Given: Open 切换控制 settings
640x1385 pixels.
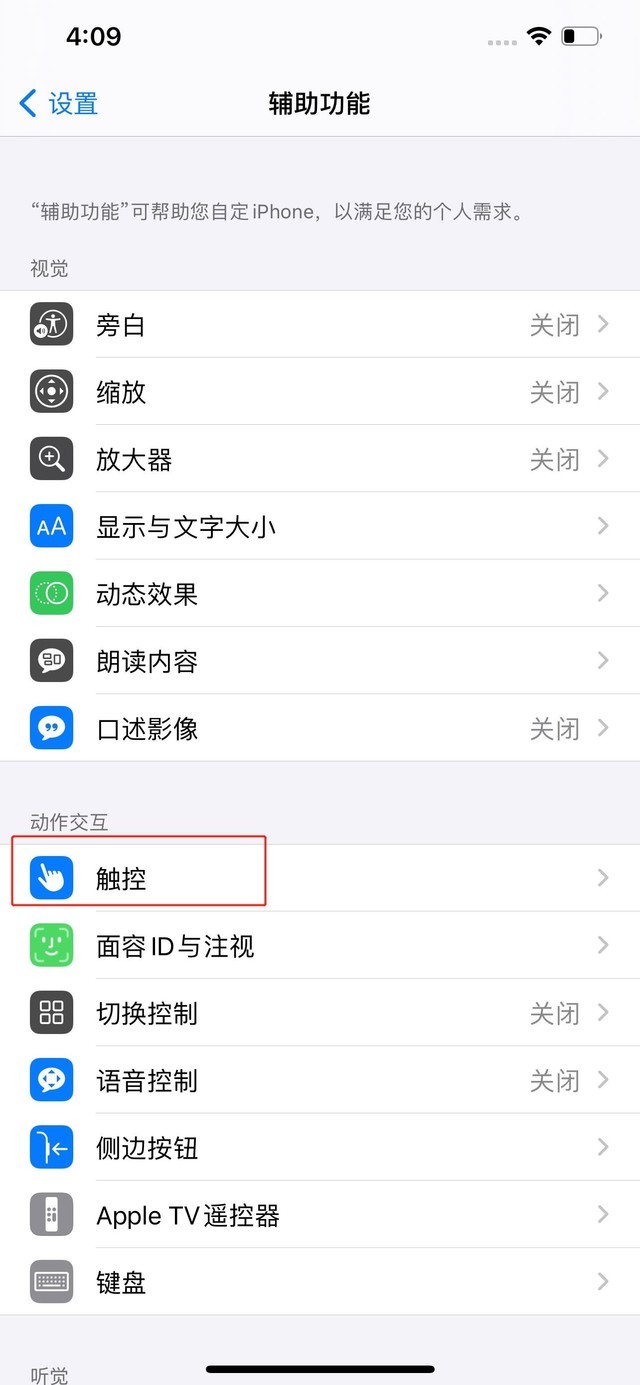Looking at the screenshot, I should click(x=320, y=1013).
